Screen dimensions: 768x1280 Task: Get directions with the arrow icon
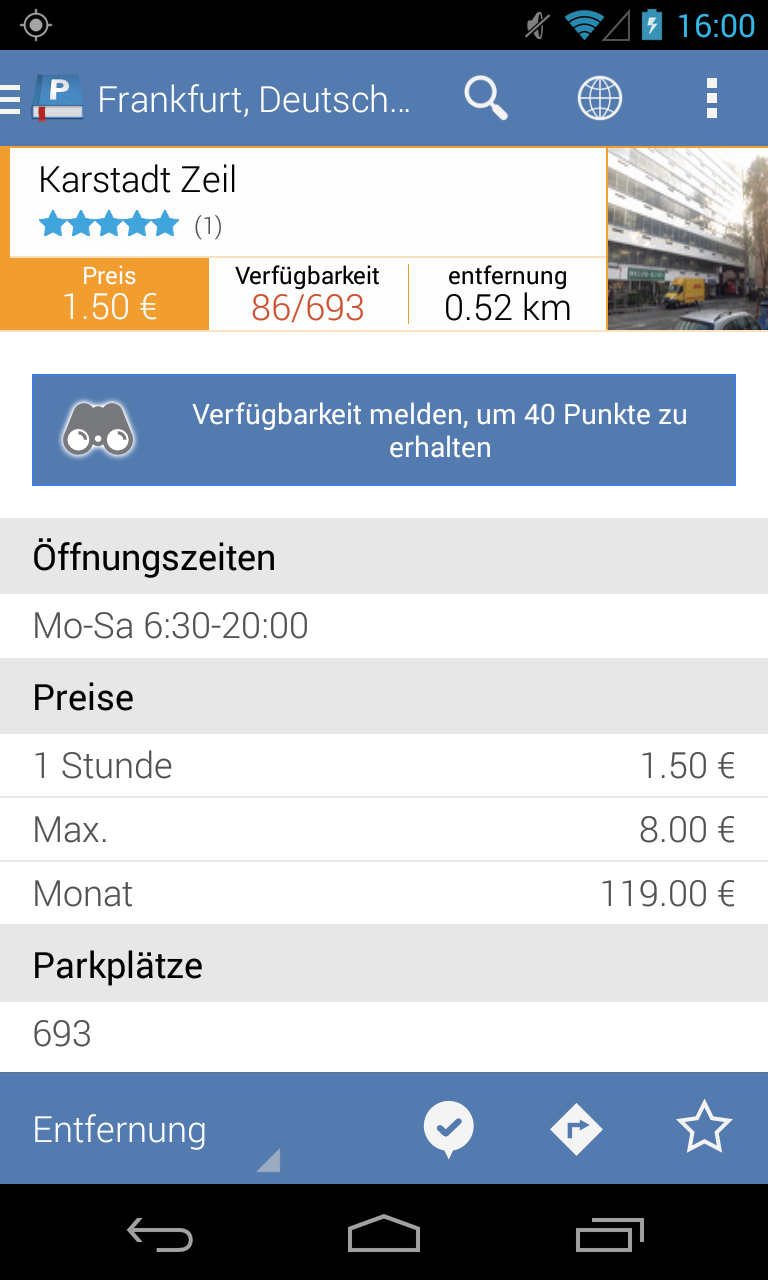point(577,1129)
